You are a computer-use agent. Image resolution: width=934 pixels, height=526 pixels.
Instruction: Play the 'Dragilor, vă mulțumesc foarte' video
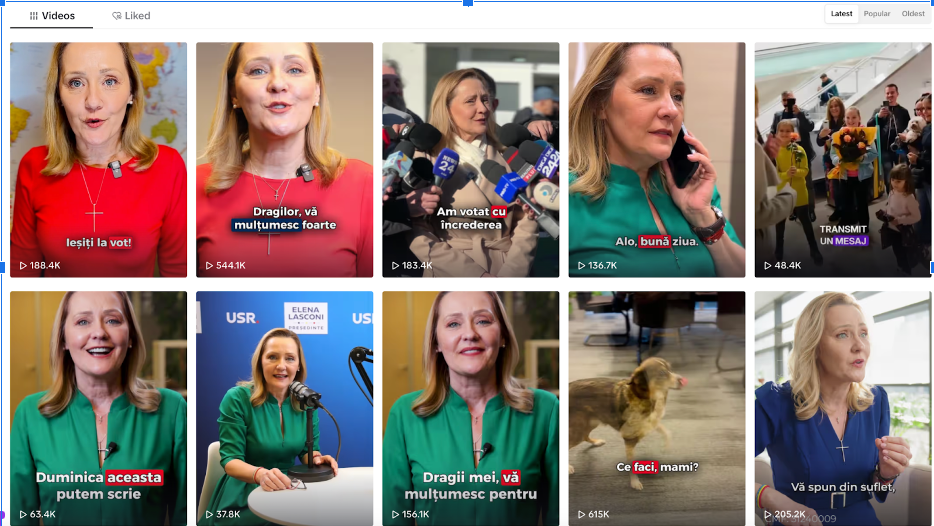tap(284, 159)
